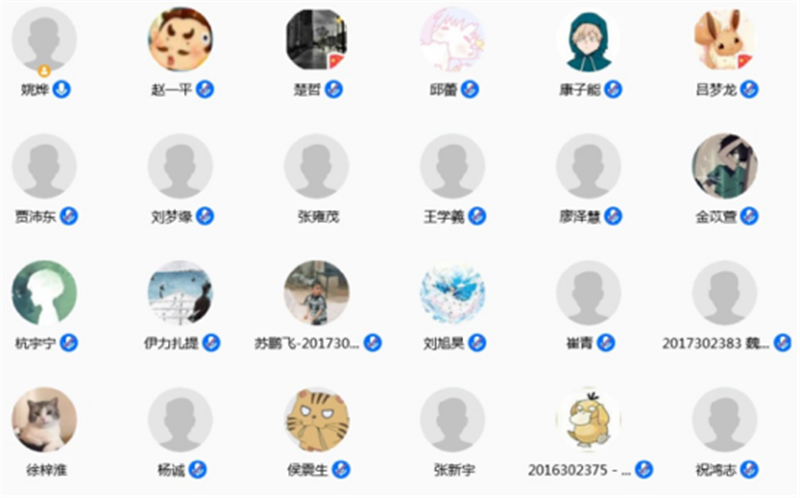Select participant 杨诚's tile
Screen dimensions: 800x498
point(180,419)
